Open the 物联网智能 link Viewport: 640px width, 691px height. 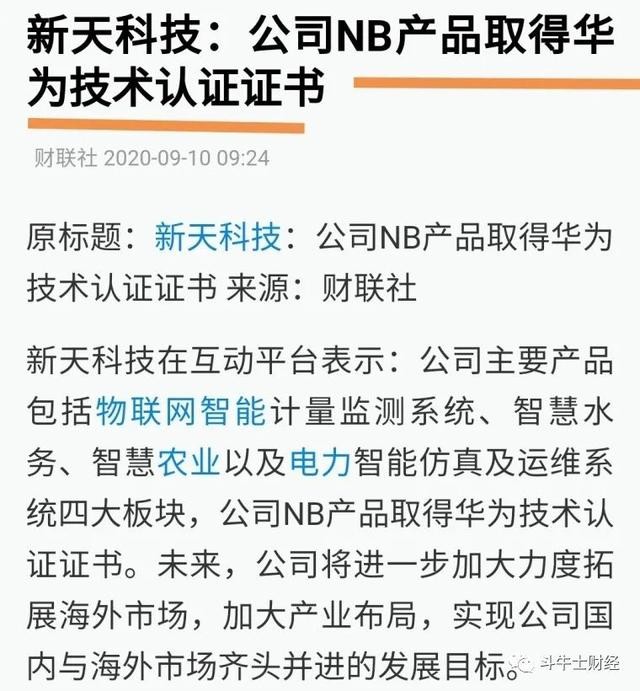pyautogui.click(x=180, y=410)
